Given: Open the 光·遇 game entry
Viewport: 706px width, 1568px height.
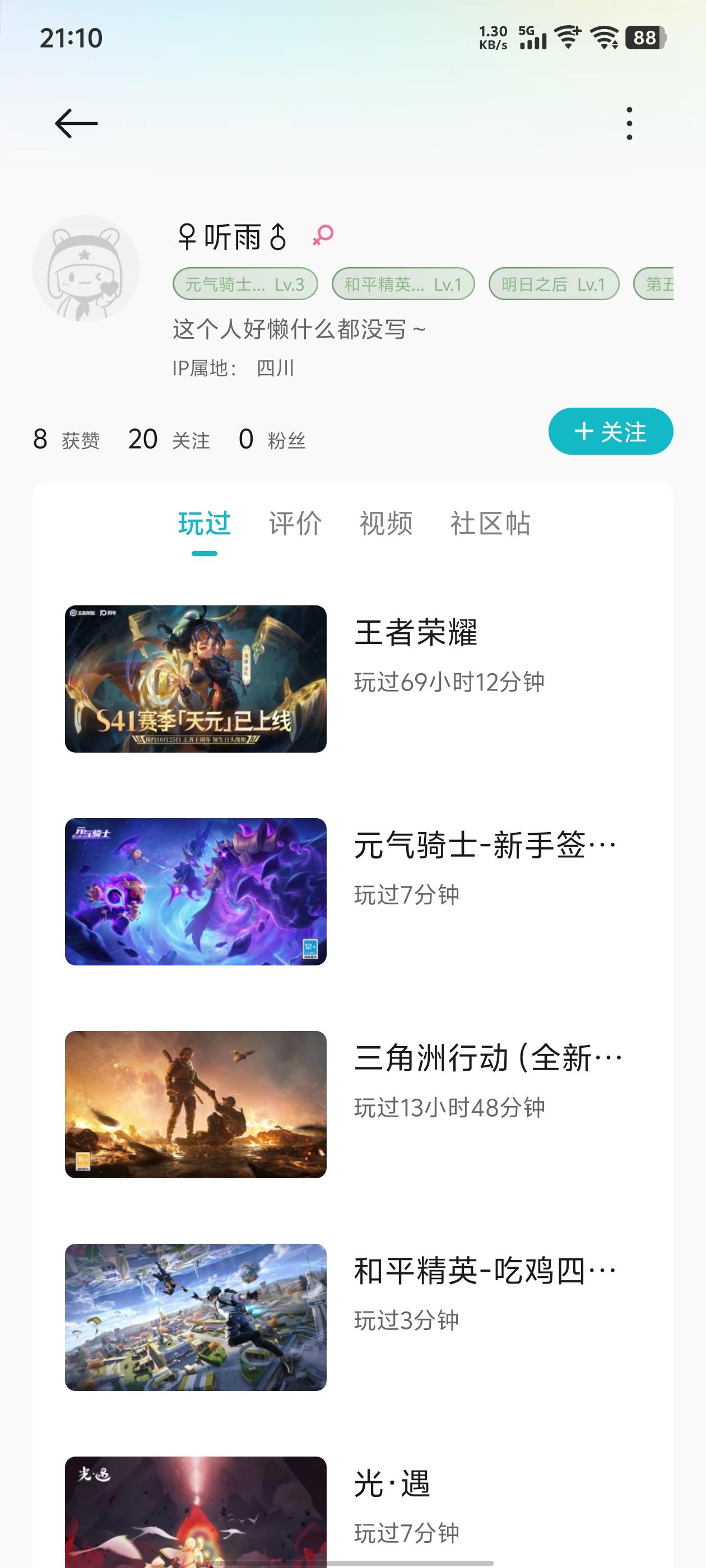Looking at the screenshot, I should (352, 1510).
